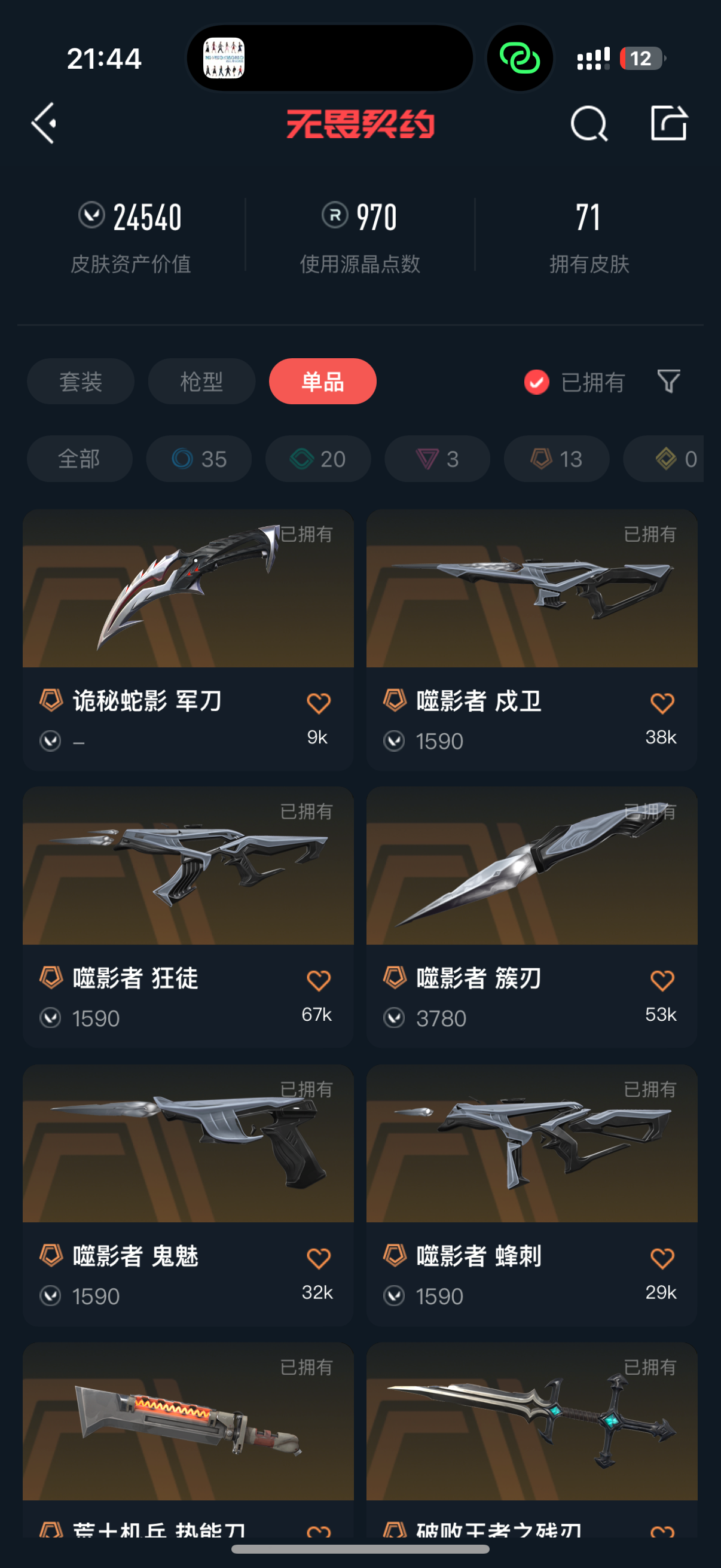Select the 全部 tier chip
Image resolution: width=721 pixels, height=1568 pixels.
pyautogui.click(x=79, y=459)
